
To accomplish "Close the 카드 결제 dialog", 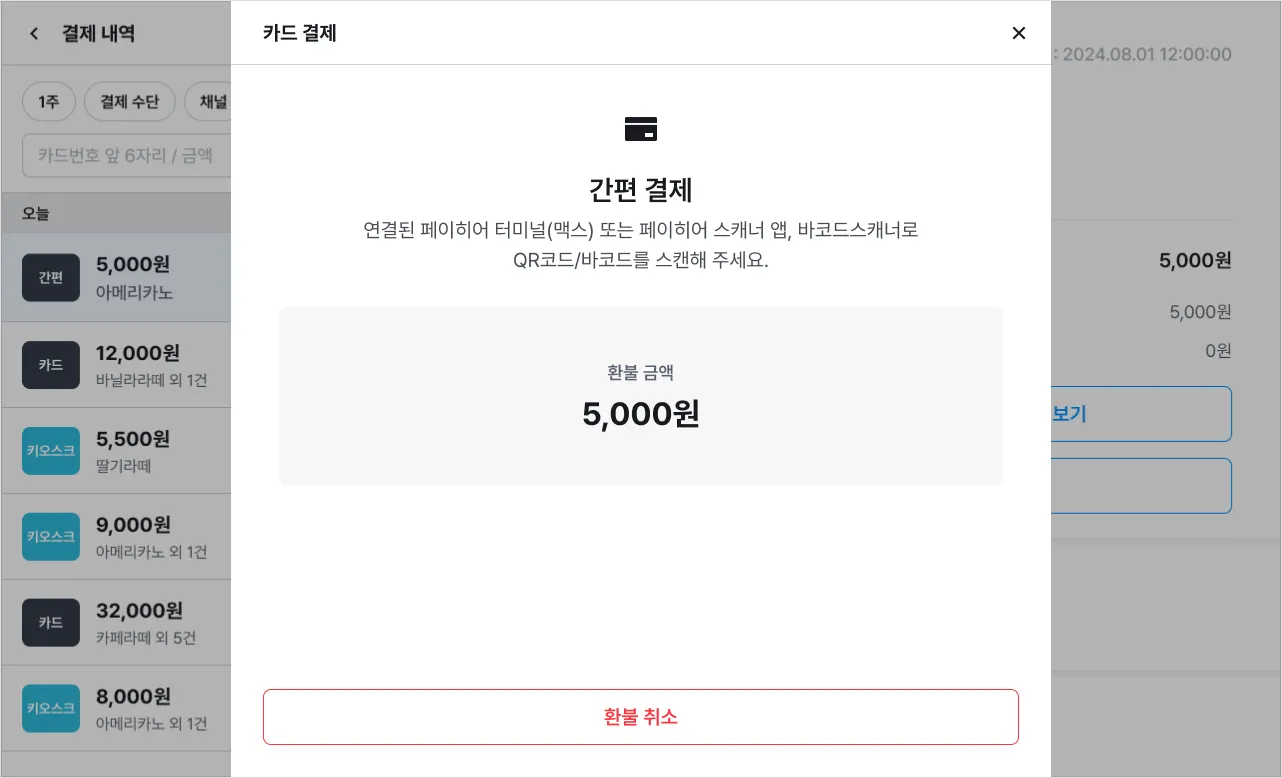I will click(x=1018, y=33).
